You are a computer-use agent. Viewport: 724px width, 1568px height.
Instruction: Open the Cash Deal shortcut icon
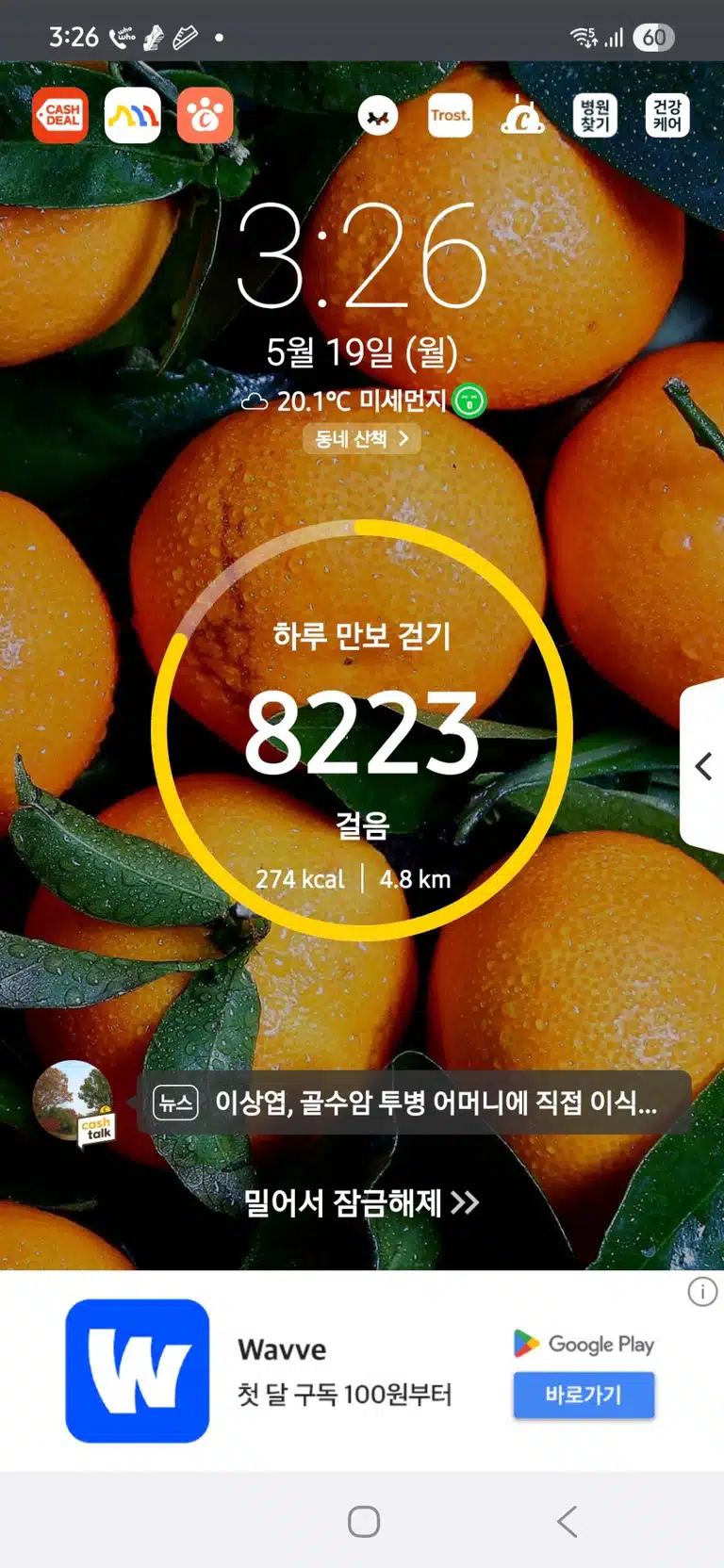tap(60, 116)
